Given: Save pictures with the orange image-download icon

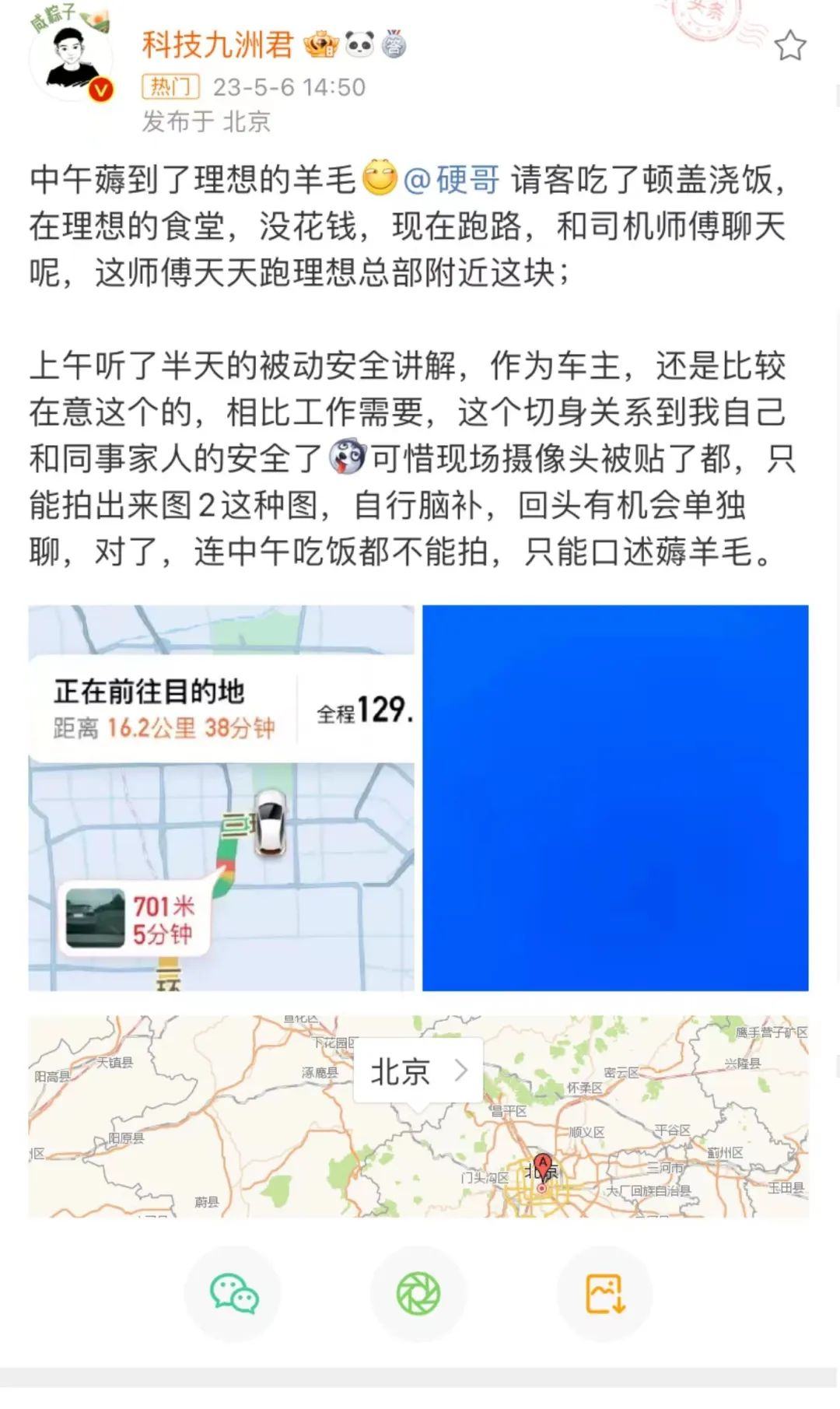Looking at the screenshot, I should coord(605,1292).
